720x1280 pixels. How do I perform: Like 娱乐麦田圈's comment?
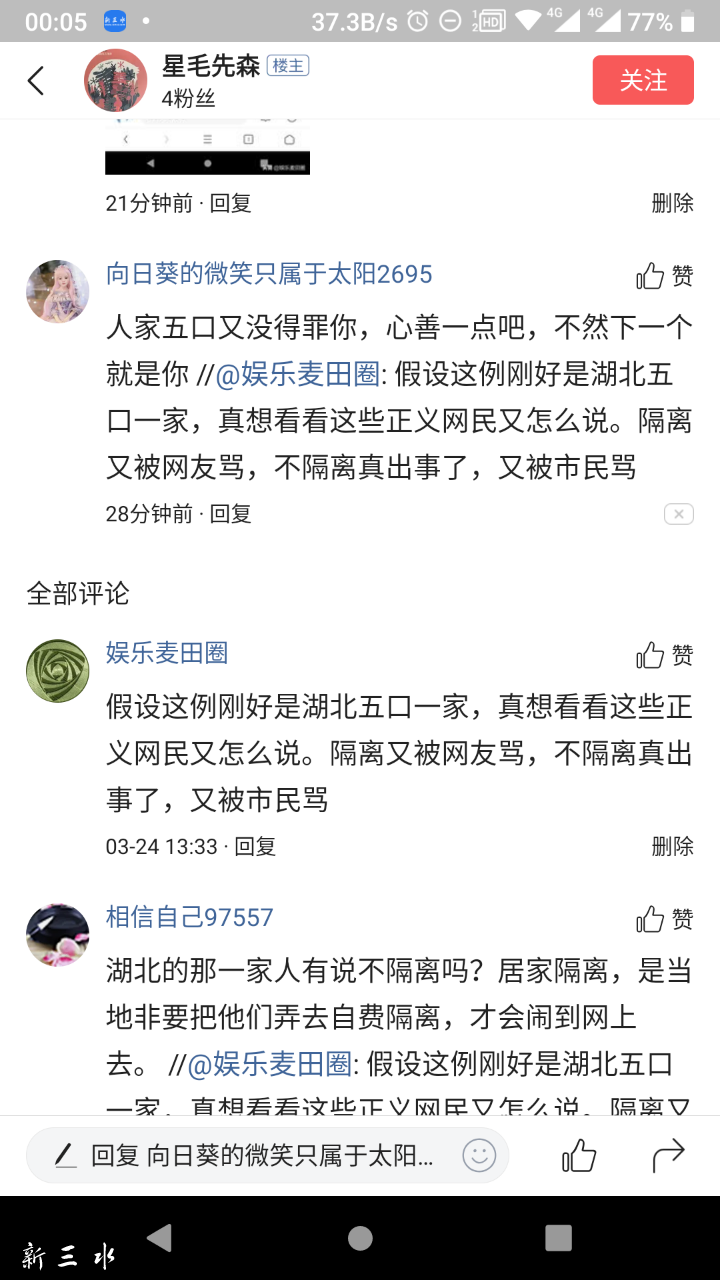665,655
